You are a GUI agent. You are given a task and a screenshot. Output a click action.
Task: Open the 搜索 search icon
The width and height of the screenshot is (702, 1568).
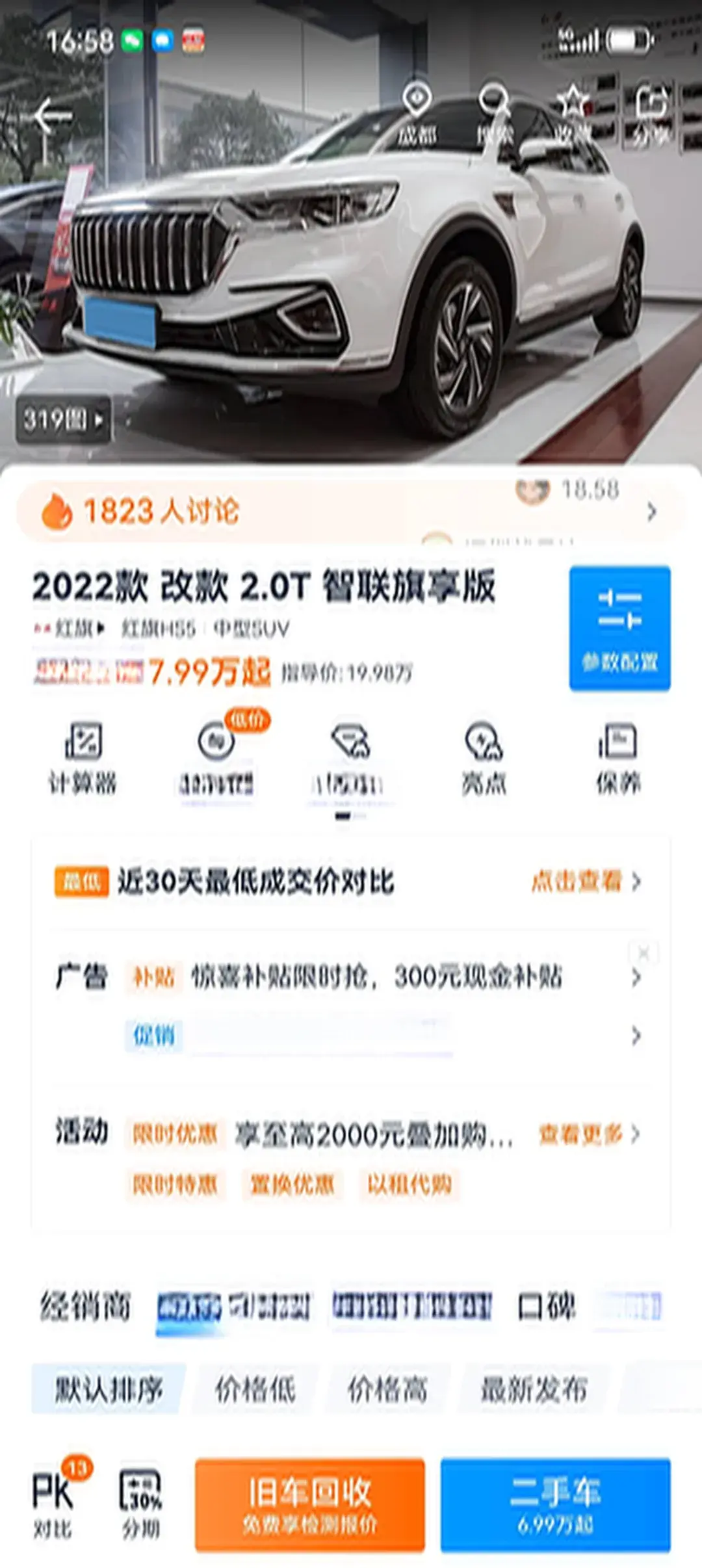[495, 114]
